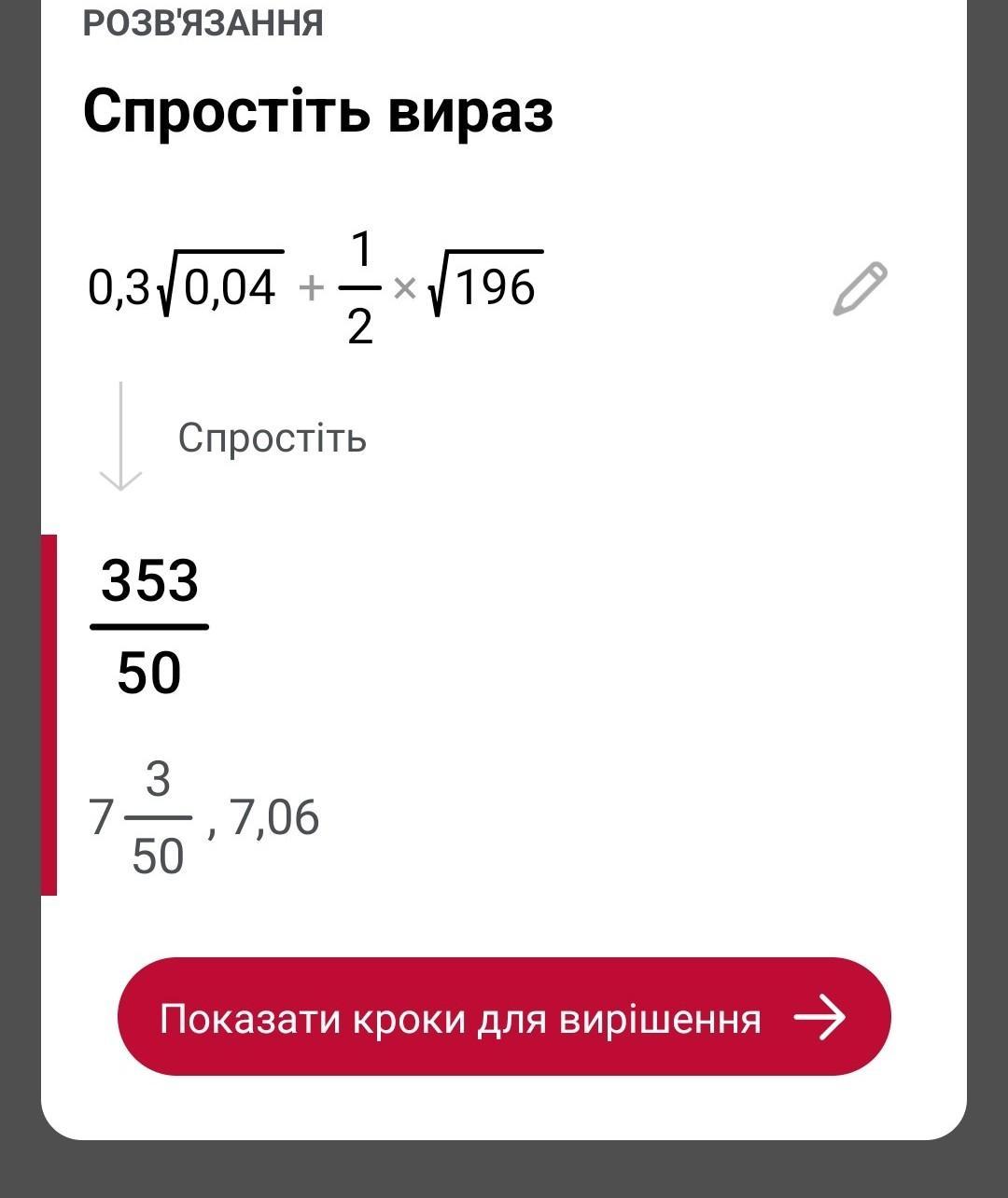Screen dimensions: 1008x1198
Task: Edit the expression with the pencil icon
Action: (x=860, y=289)
